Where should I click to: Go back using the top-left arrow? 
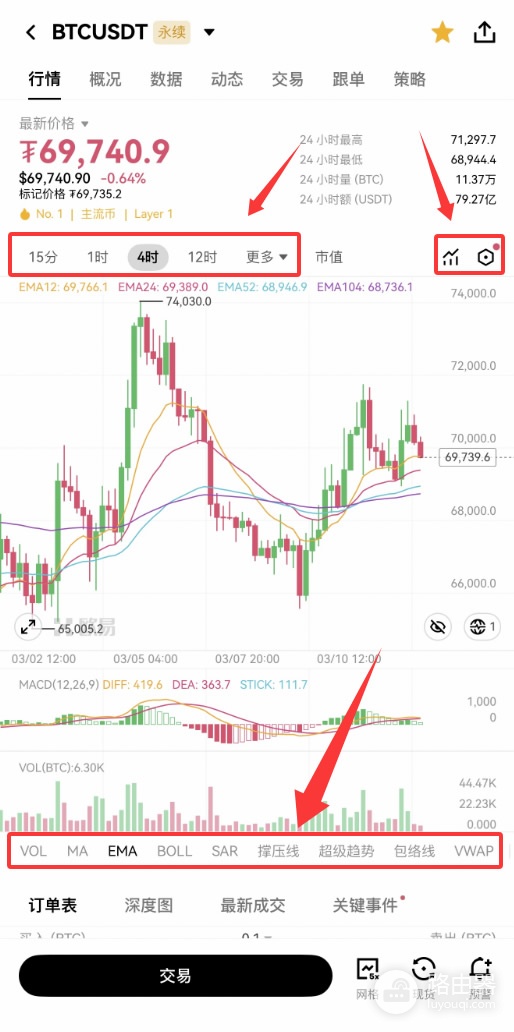click(30, 32)
